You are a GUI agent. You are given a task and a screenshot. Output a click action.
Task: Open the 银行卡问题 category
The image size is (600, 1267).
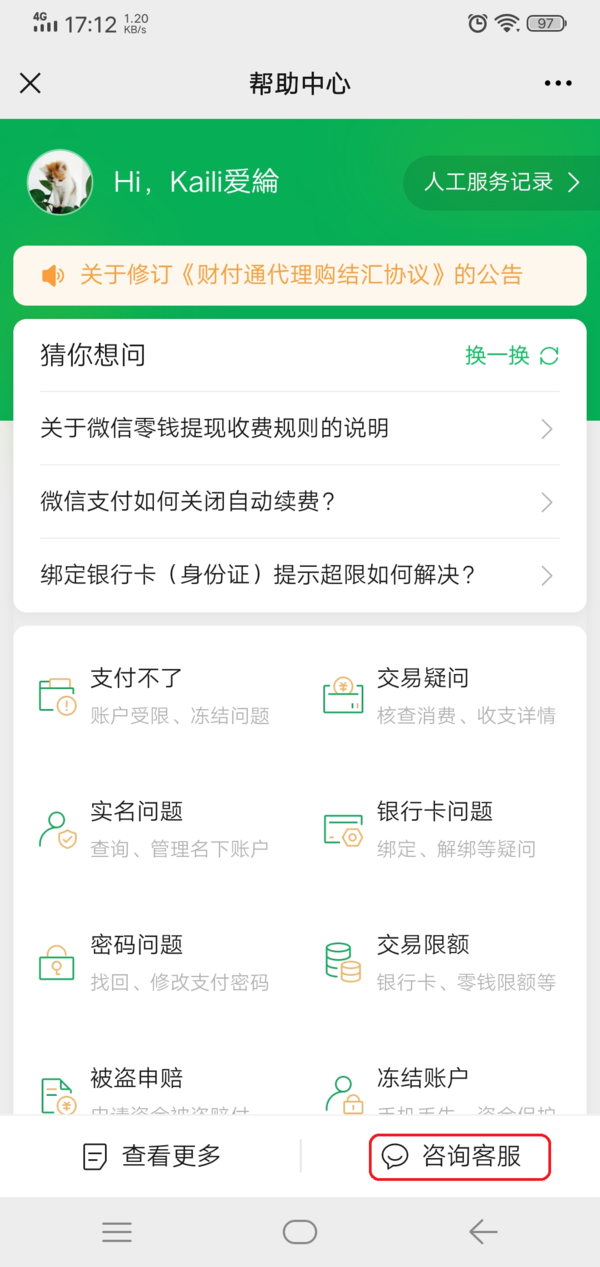tap(440, 829)
